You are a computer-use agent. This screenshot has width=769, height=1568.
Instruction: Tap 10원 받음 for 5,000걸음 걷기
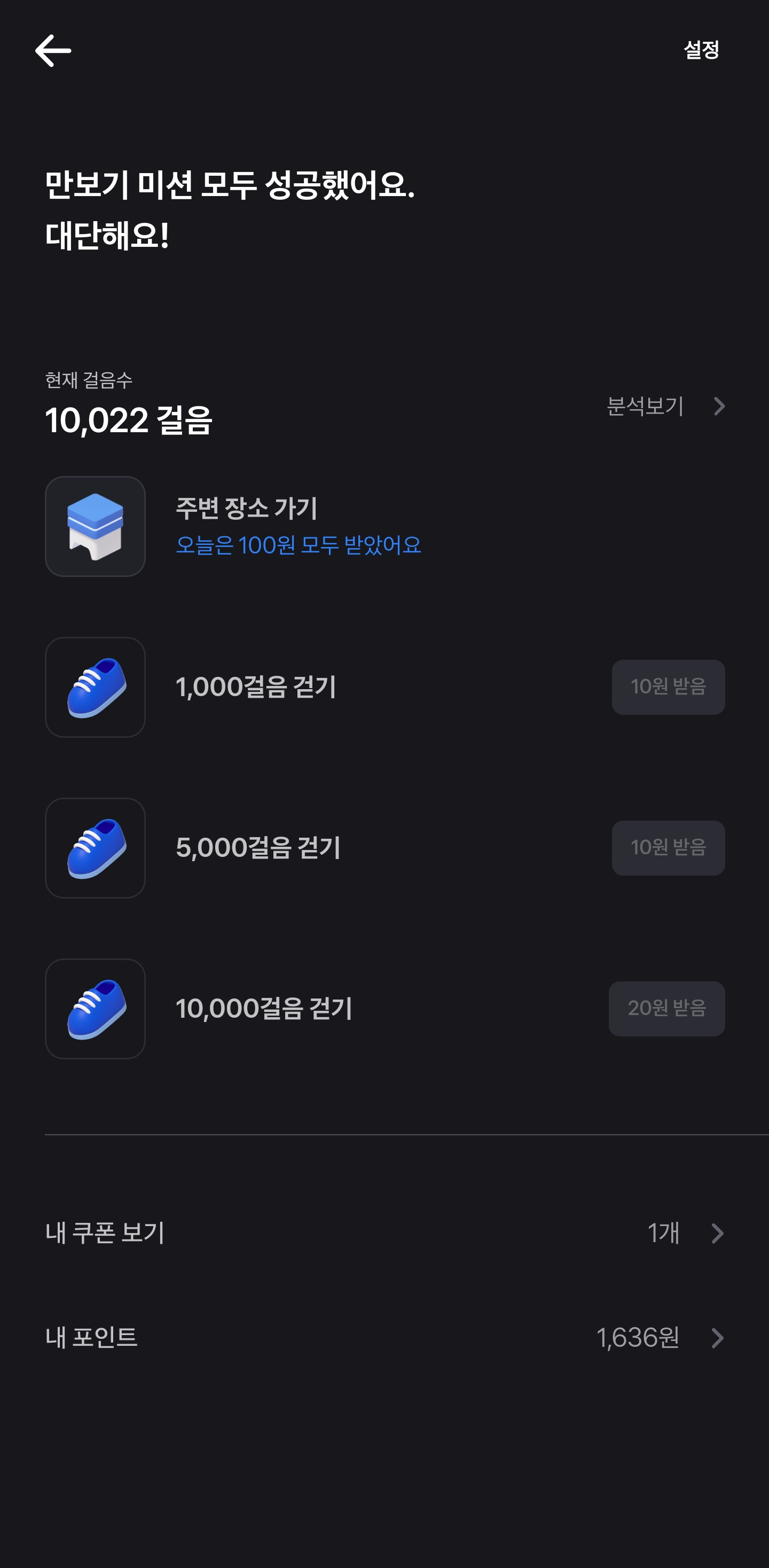click(x=668, y=848)
